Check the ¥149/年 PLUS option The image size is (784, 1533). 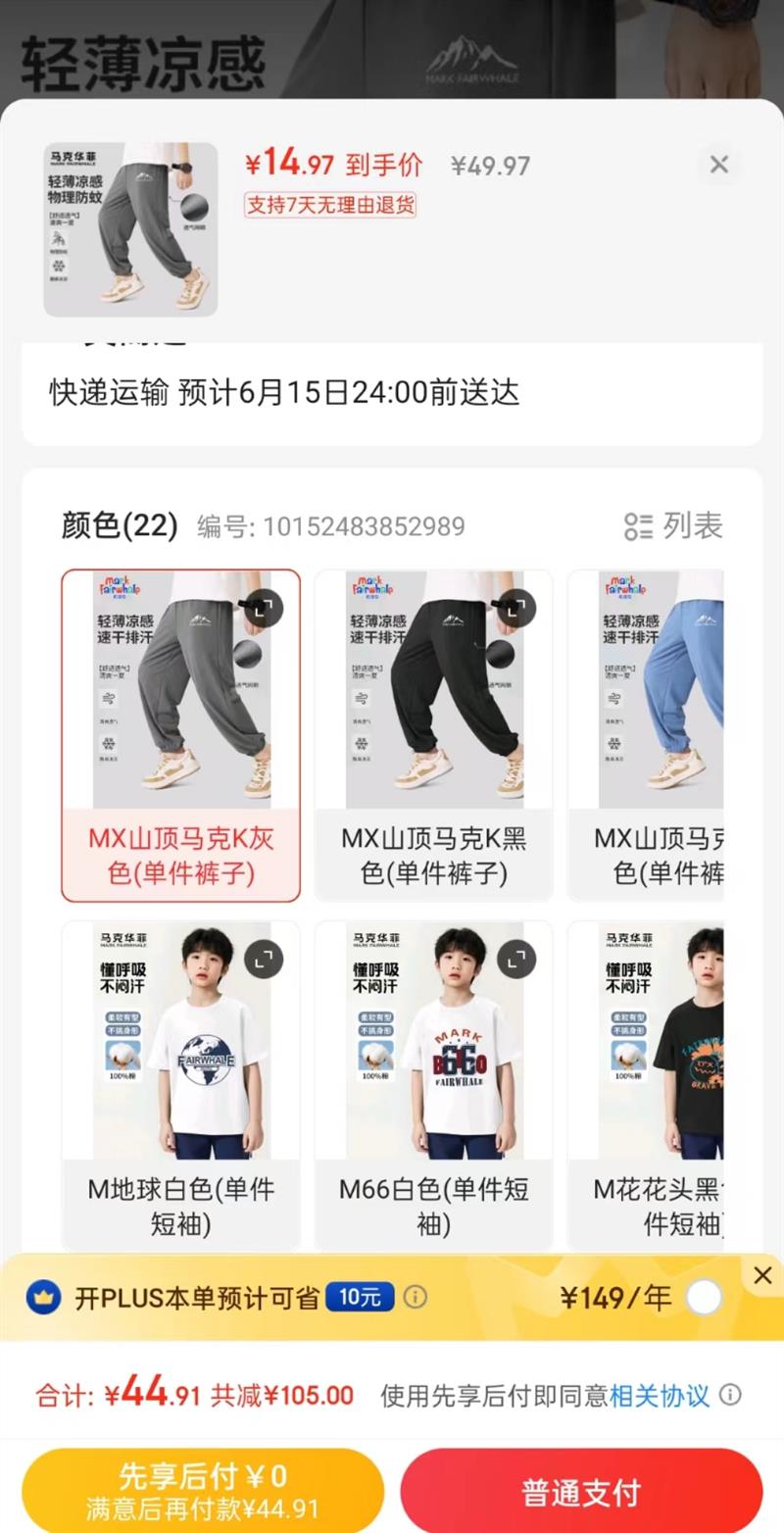[x=704, y=1298]
